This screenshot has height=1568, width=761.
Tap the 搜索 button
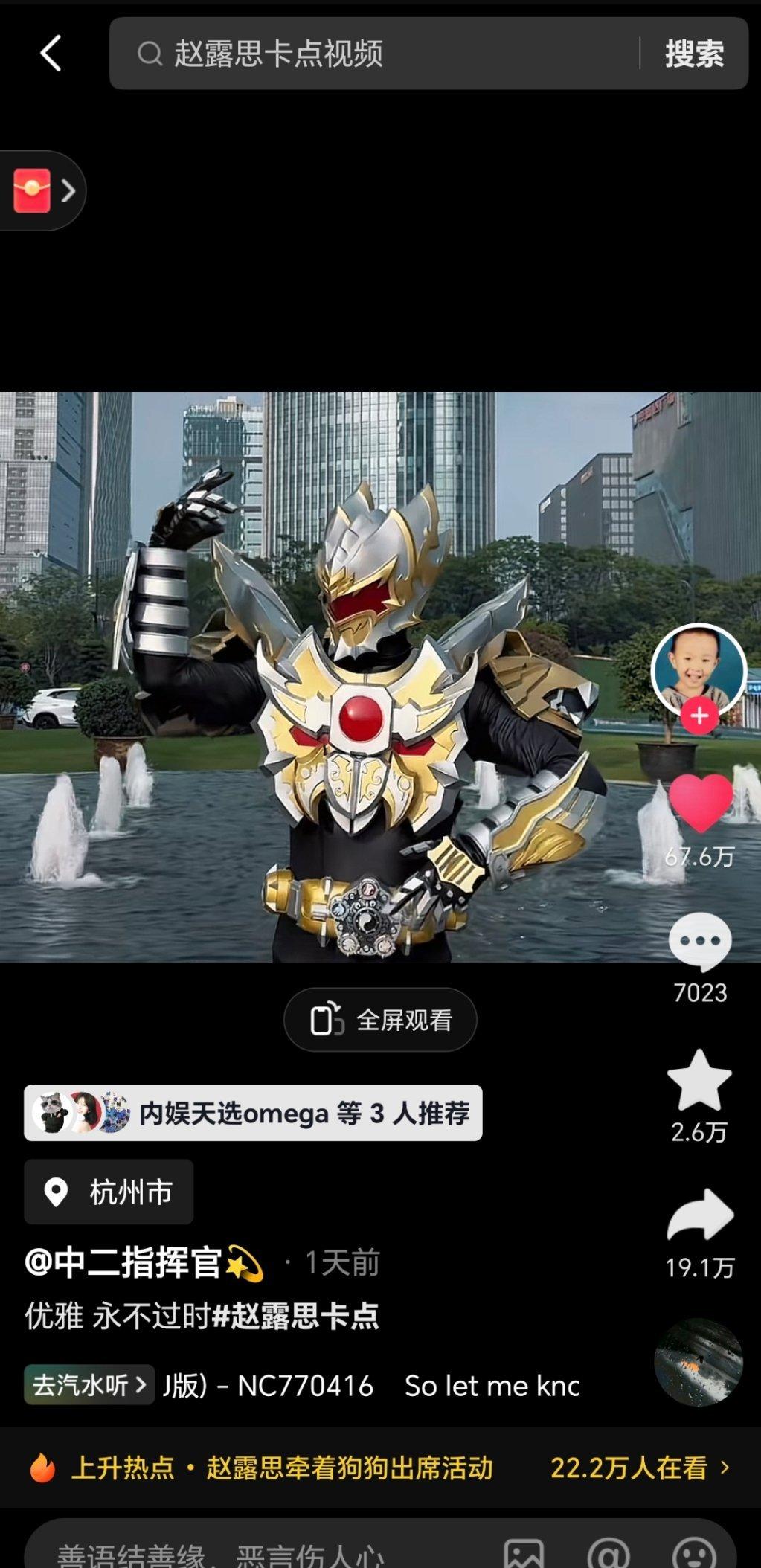click(694, 54)
